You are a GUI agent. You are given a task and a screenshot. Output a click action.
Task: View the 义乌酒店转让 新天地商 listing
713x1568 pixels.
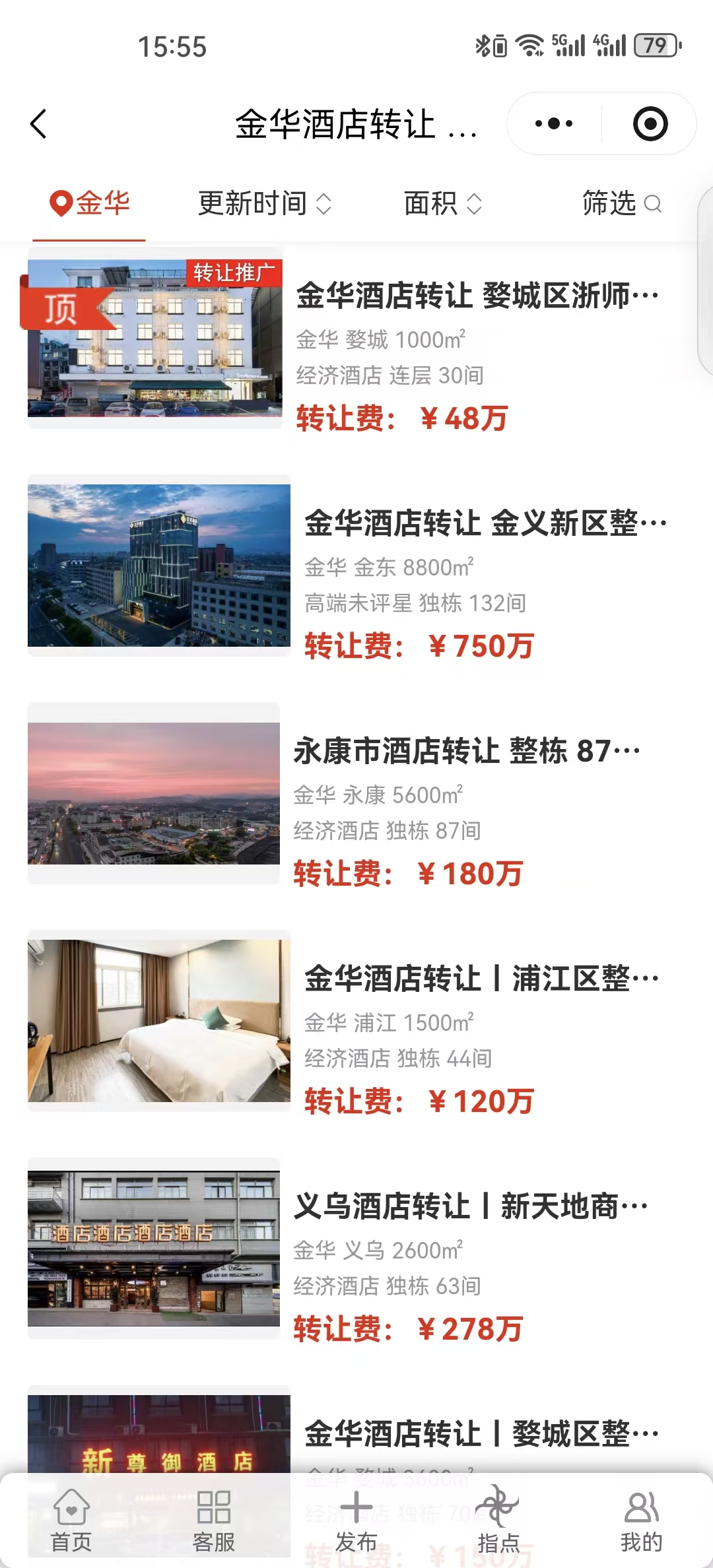pyautogui.click(x=470, y=1206)
